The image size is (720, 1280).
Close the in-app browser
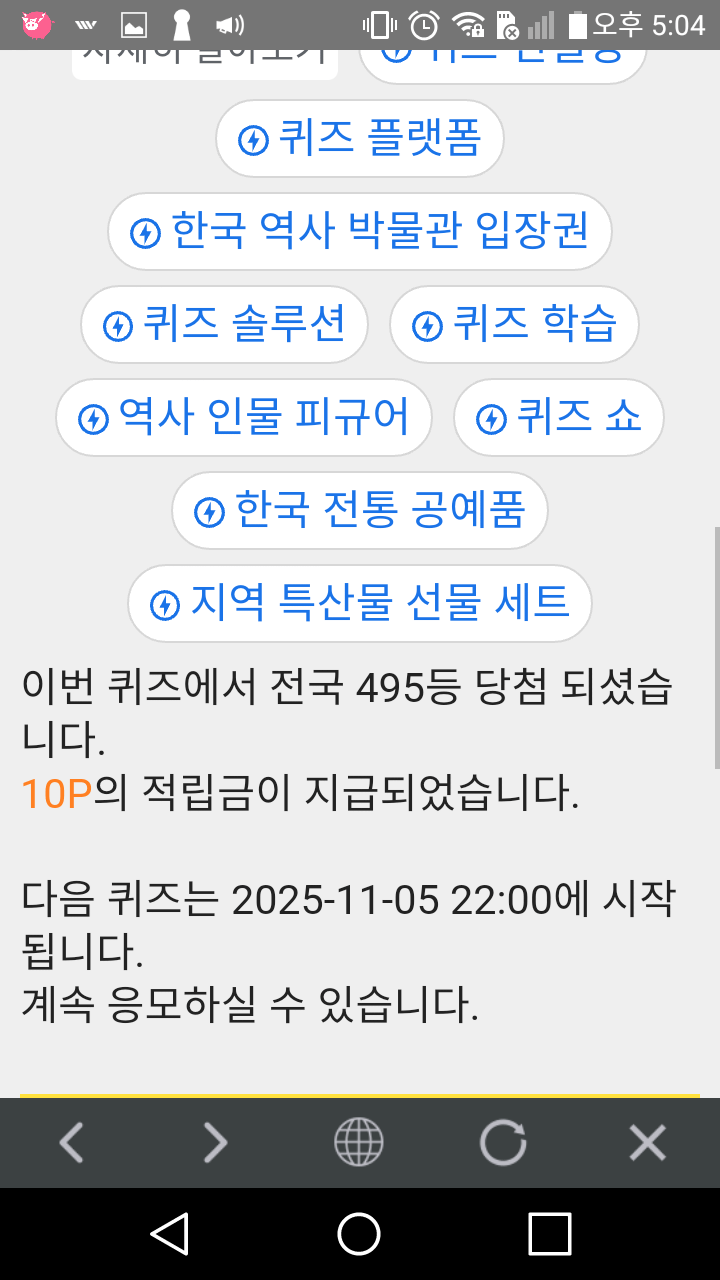click(647, 1142)
